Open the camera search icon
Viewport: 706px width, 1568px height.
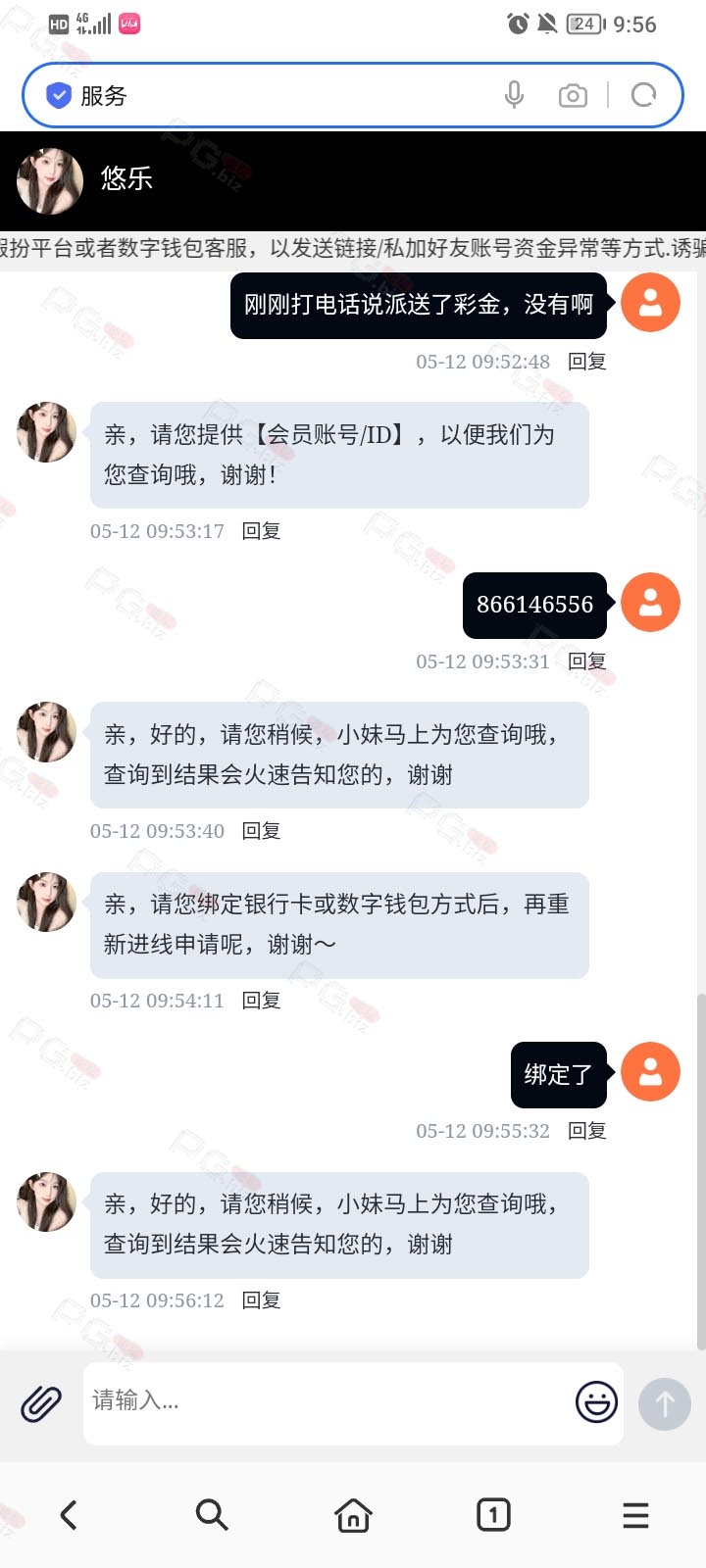click(573, 95)
